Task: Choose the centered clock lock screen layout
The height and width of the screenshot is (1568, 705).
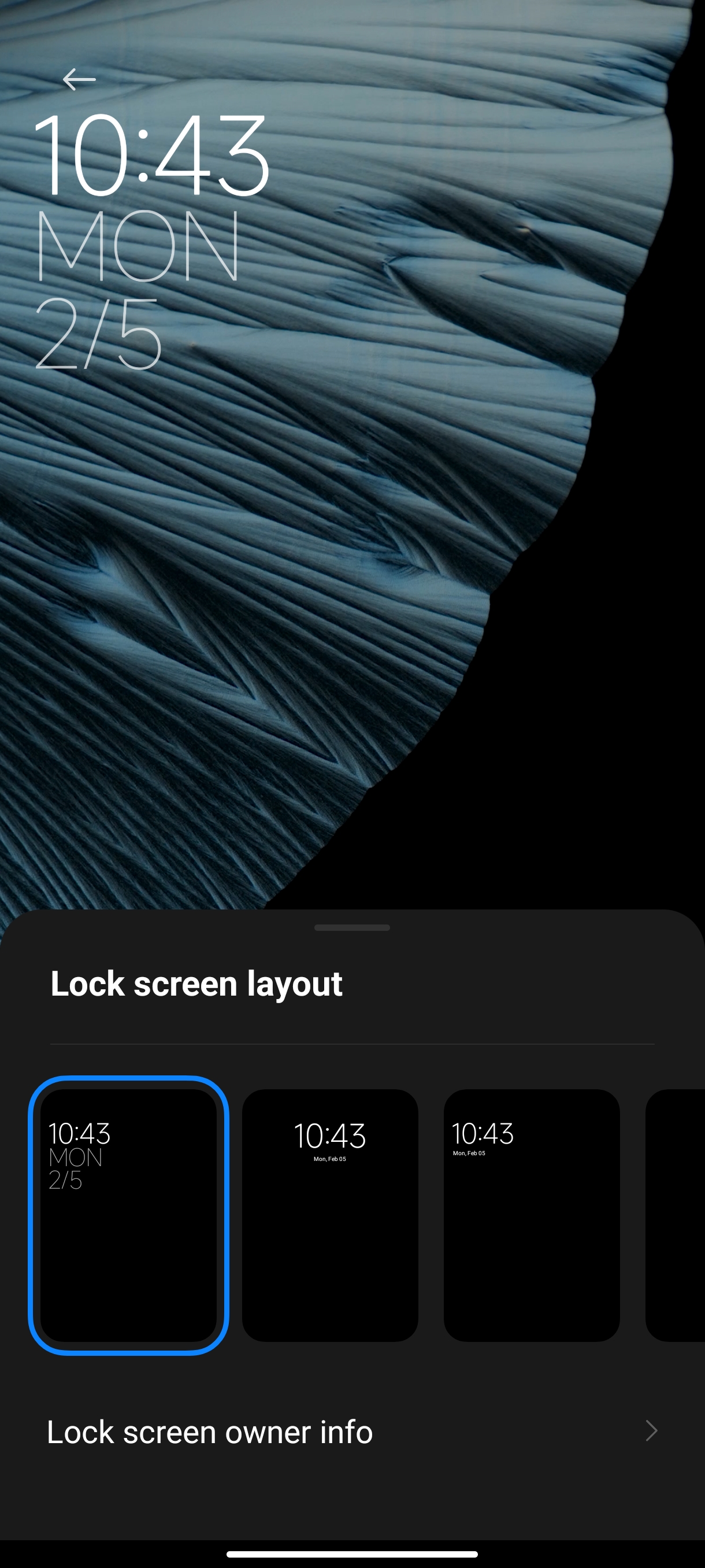Action: (331, 1215)
